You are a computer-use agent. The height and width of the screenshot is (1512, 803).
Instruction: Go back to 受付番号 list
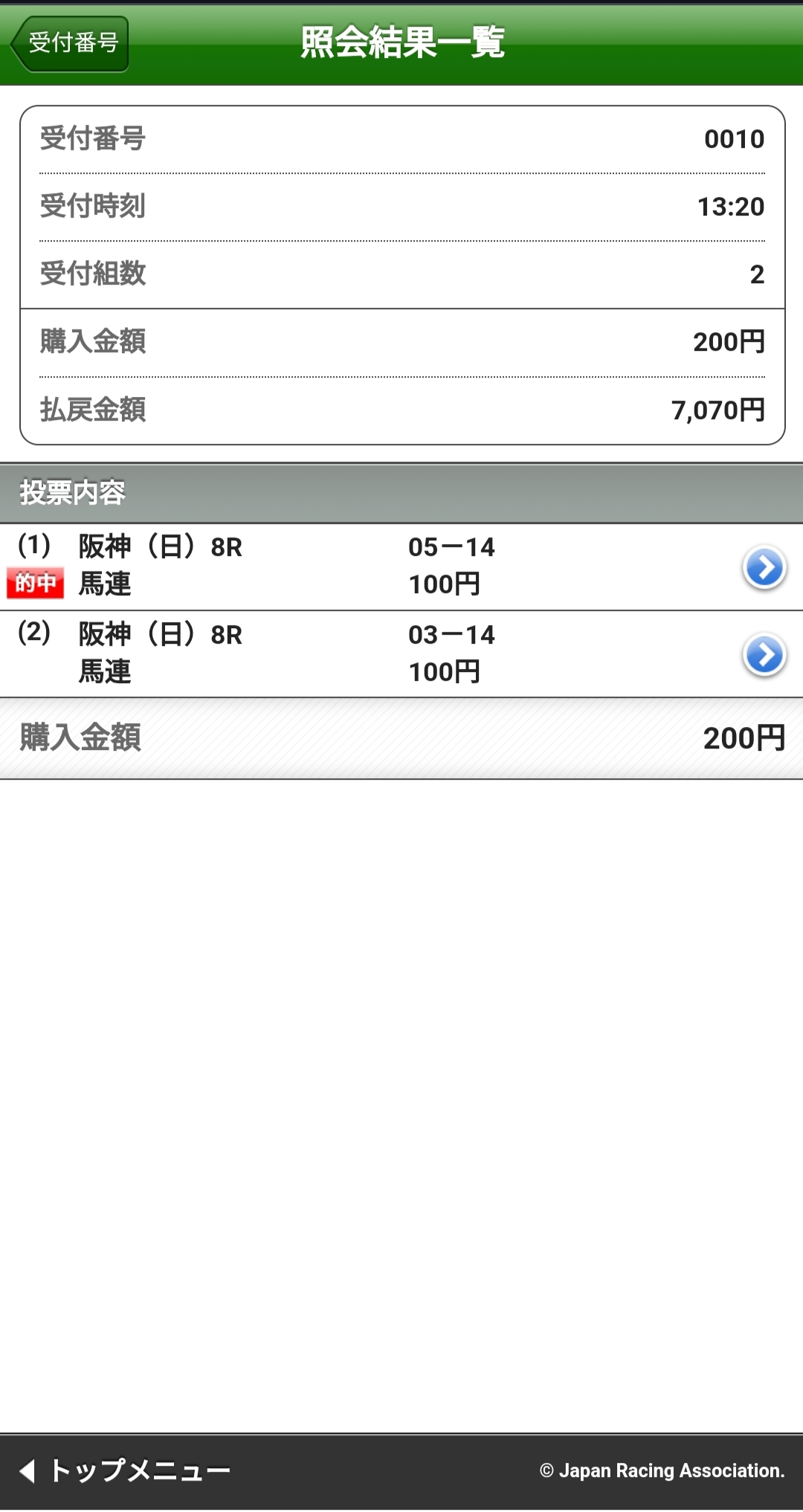[70, 43]
